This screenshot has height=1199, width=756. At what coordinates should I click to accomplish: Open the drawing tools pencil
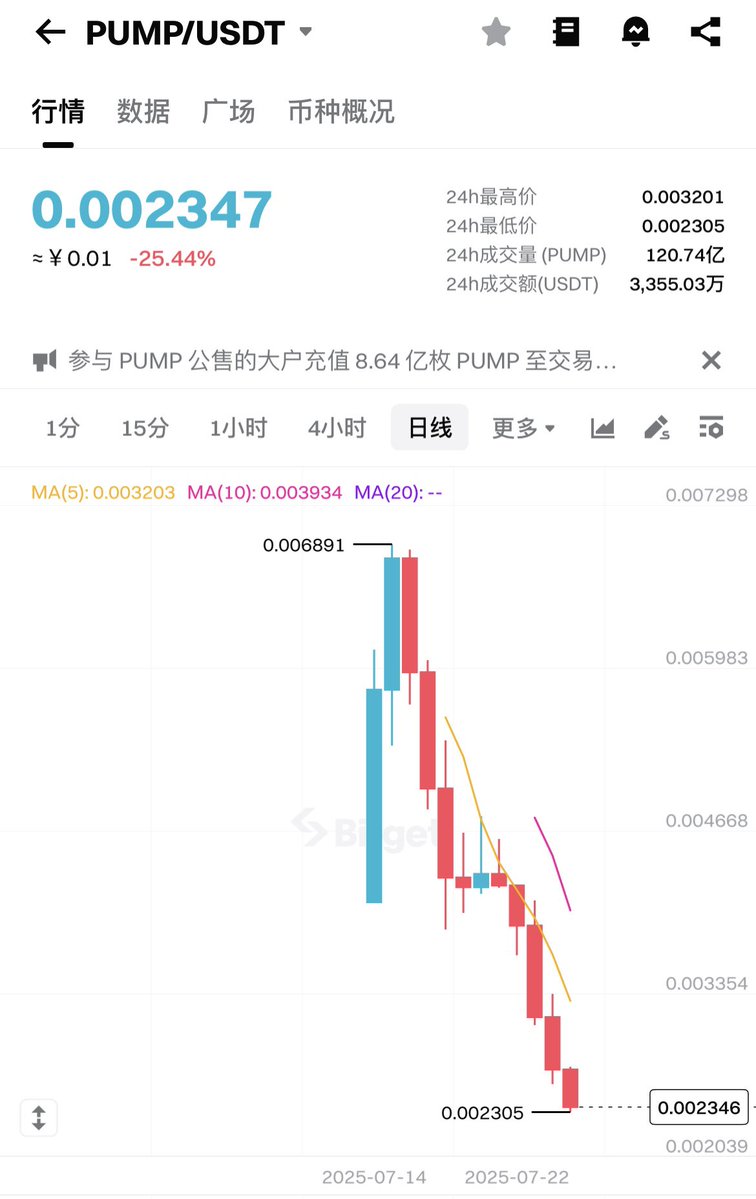point(656,429)
